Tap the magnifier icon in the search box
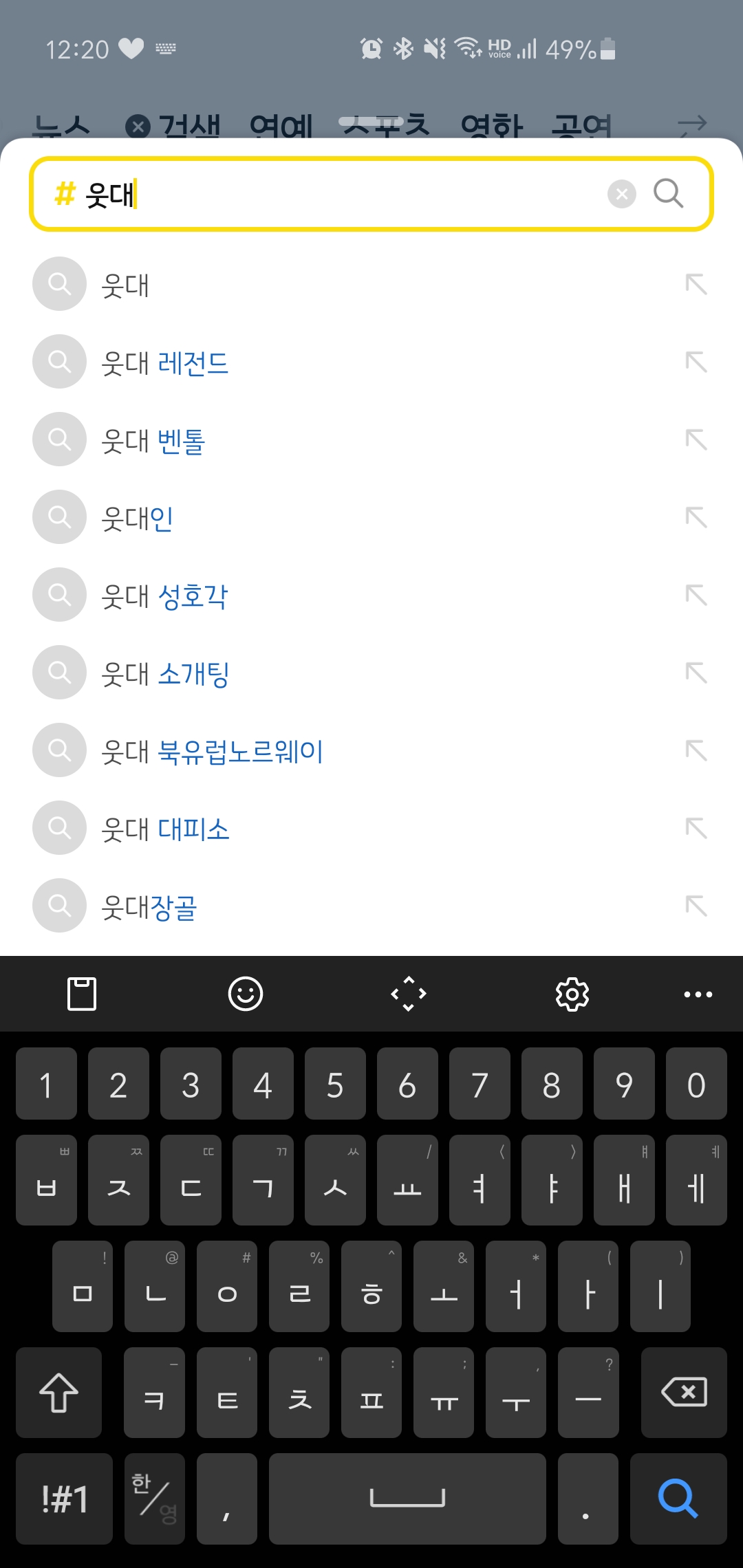This screenshot has height=1568, width=743. (x=668, y=194)
